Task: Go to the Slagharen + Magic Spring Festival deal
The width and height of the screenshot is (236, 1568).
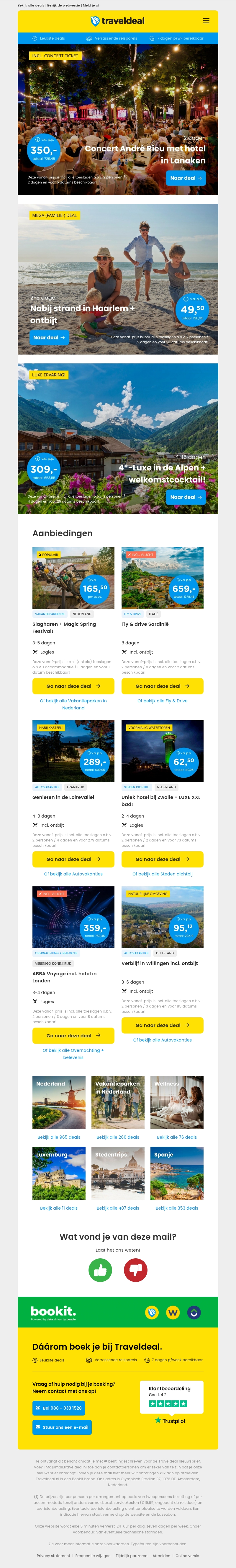Action: click(x=73, y=686)
